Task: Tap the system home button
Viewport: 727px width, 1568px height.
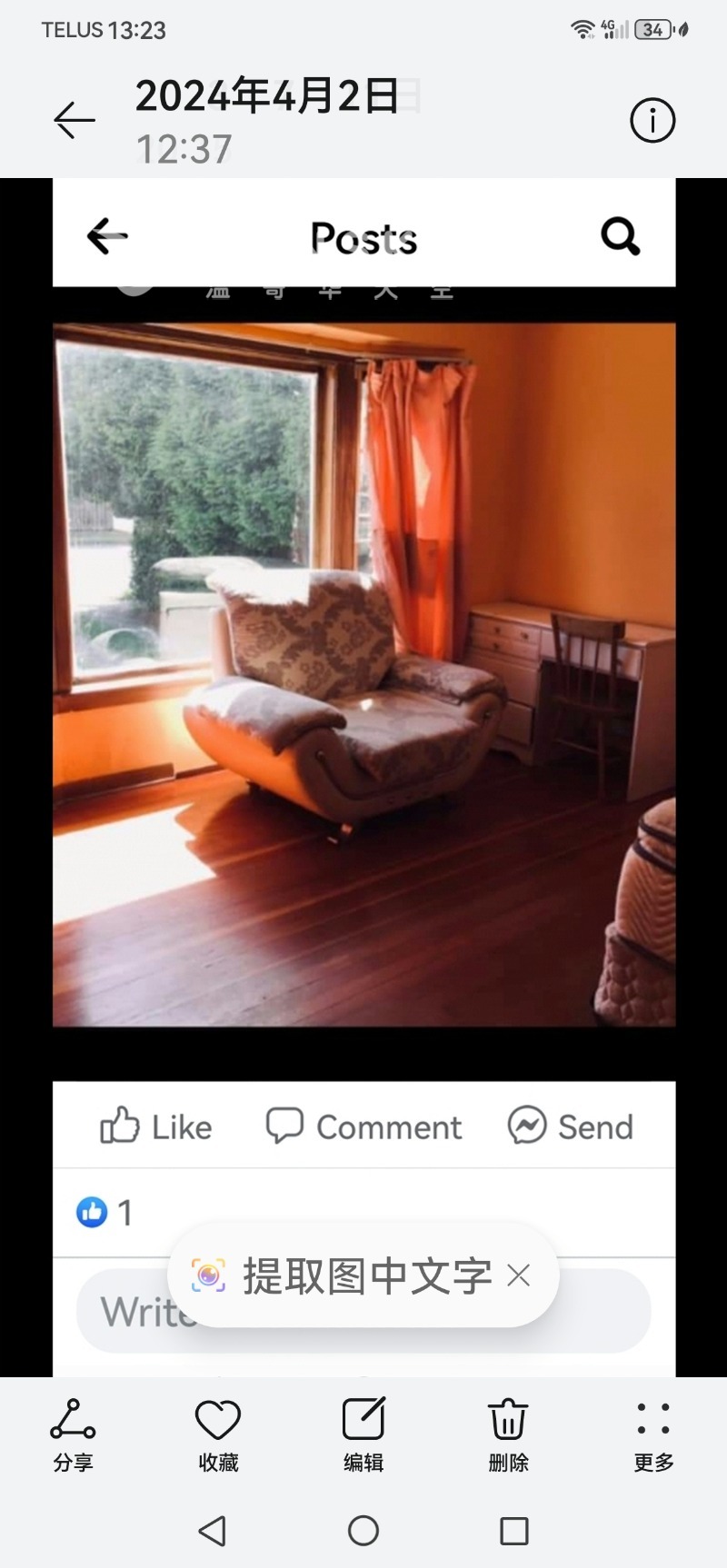Action: pos(363,1531)
